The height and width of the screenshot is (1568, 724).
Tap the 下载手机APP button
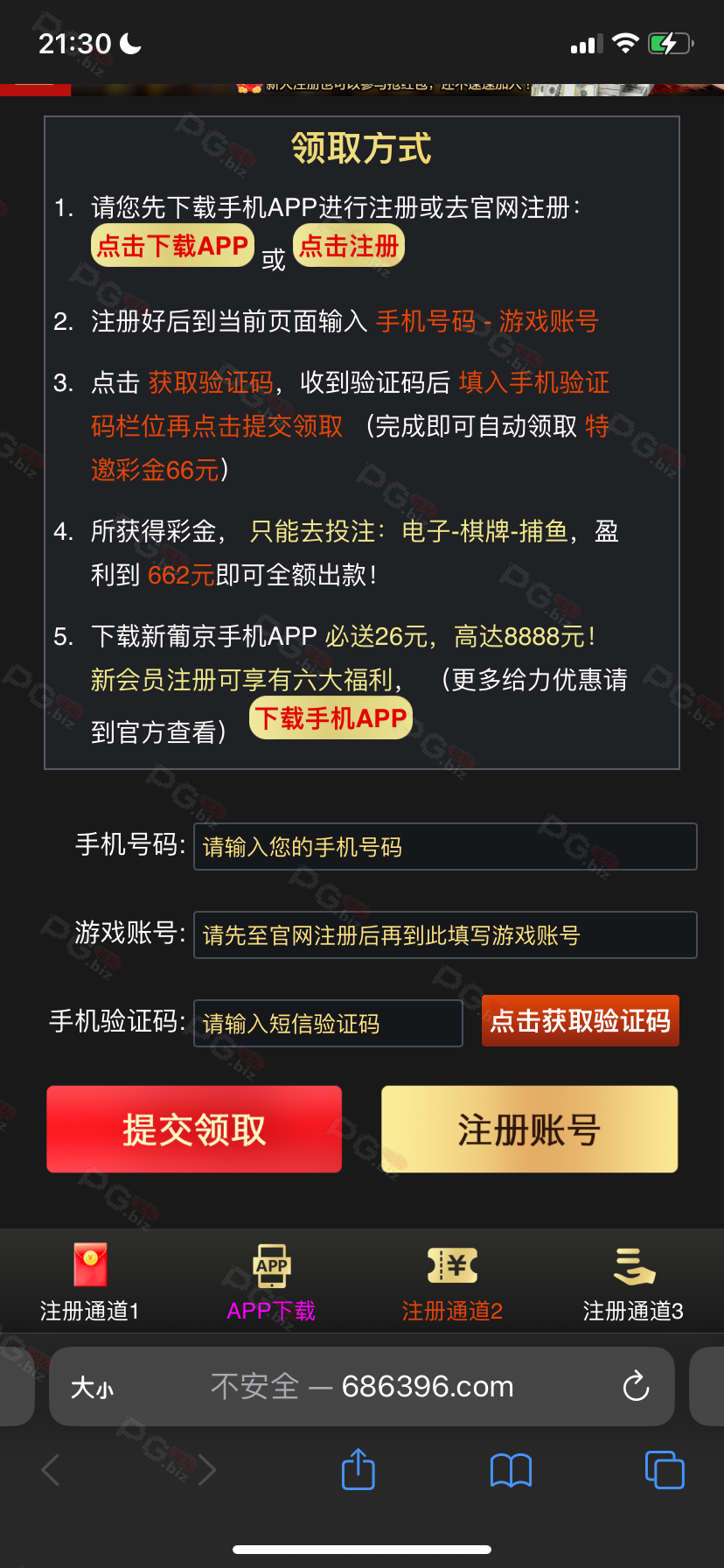331,718
